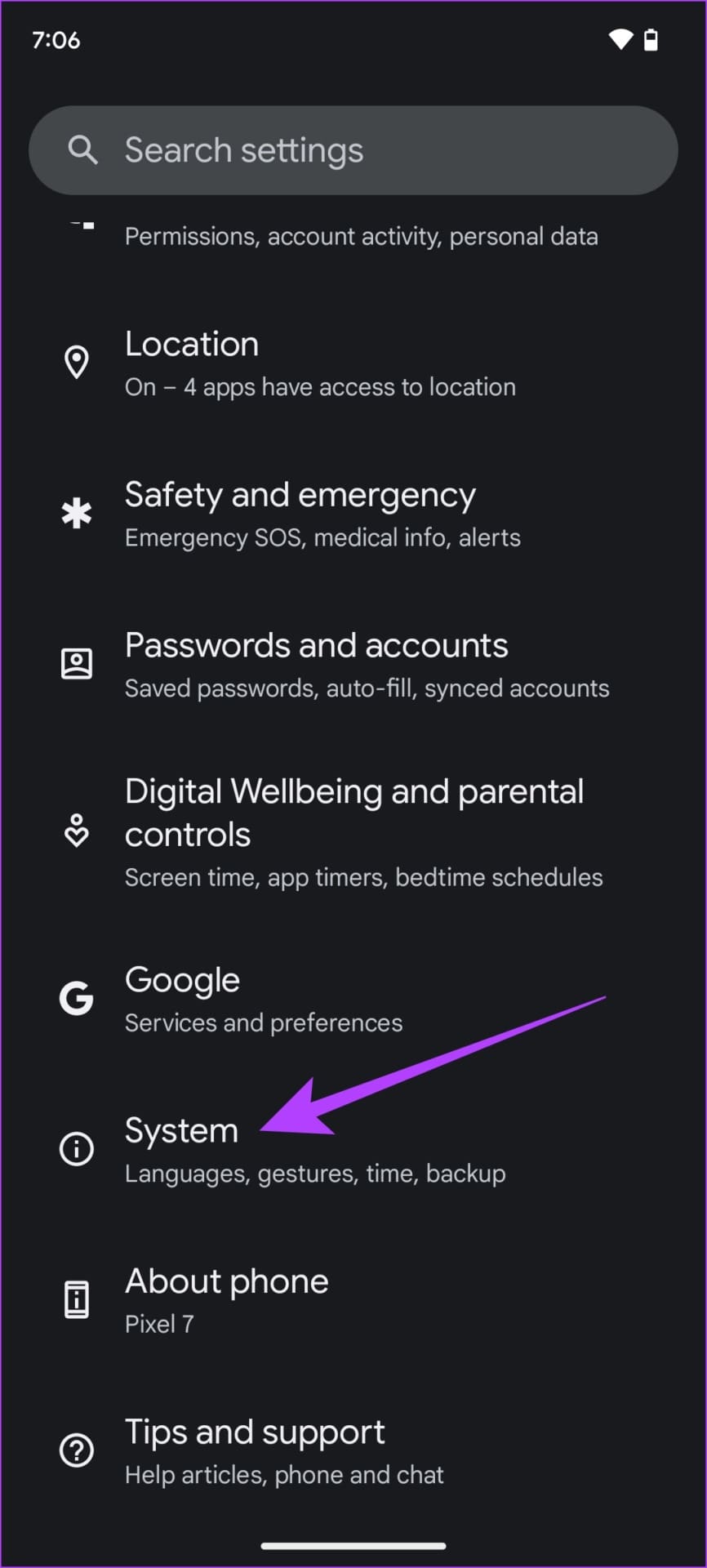Open Google services and preferences

(263, 1000)
